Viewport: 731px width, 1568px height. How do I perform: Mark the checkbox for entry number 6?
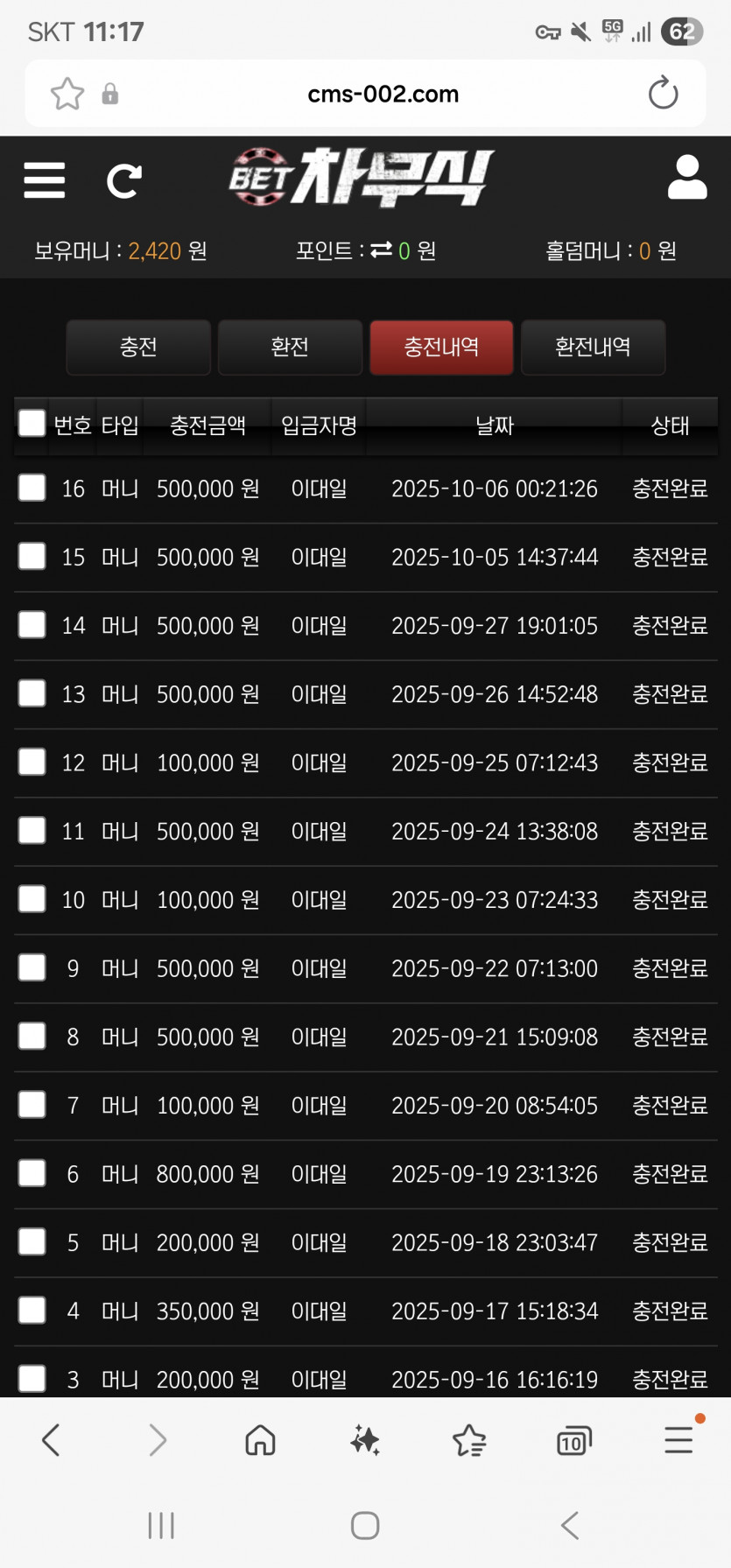32,1174
